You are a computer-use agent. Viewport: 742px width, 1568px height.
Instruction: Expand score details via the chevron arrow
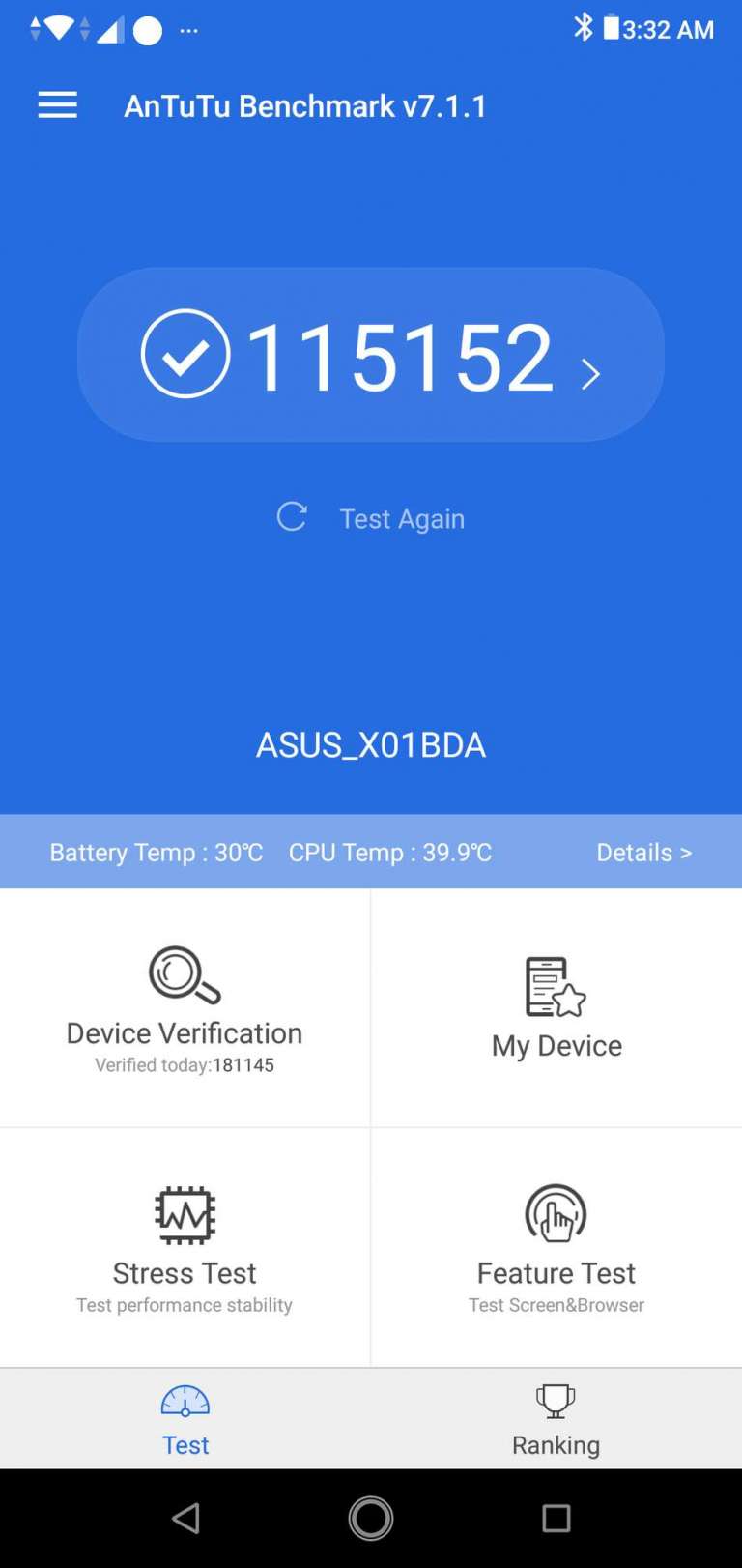coord(589,374)
